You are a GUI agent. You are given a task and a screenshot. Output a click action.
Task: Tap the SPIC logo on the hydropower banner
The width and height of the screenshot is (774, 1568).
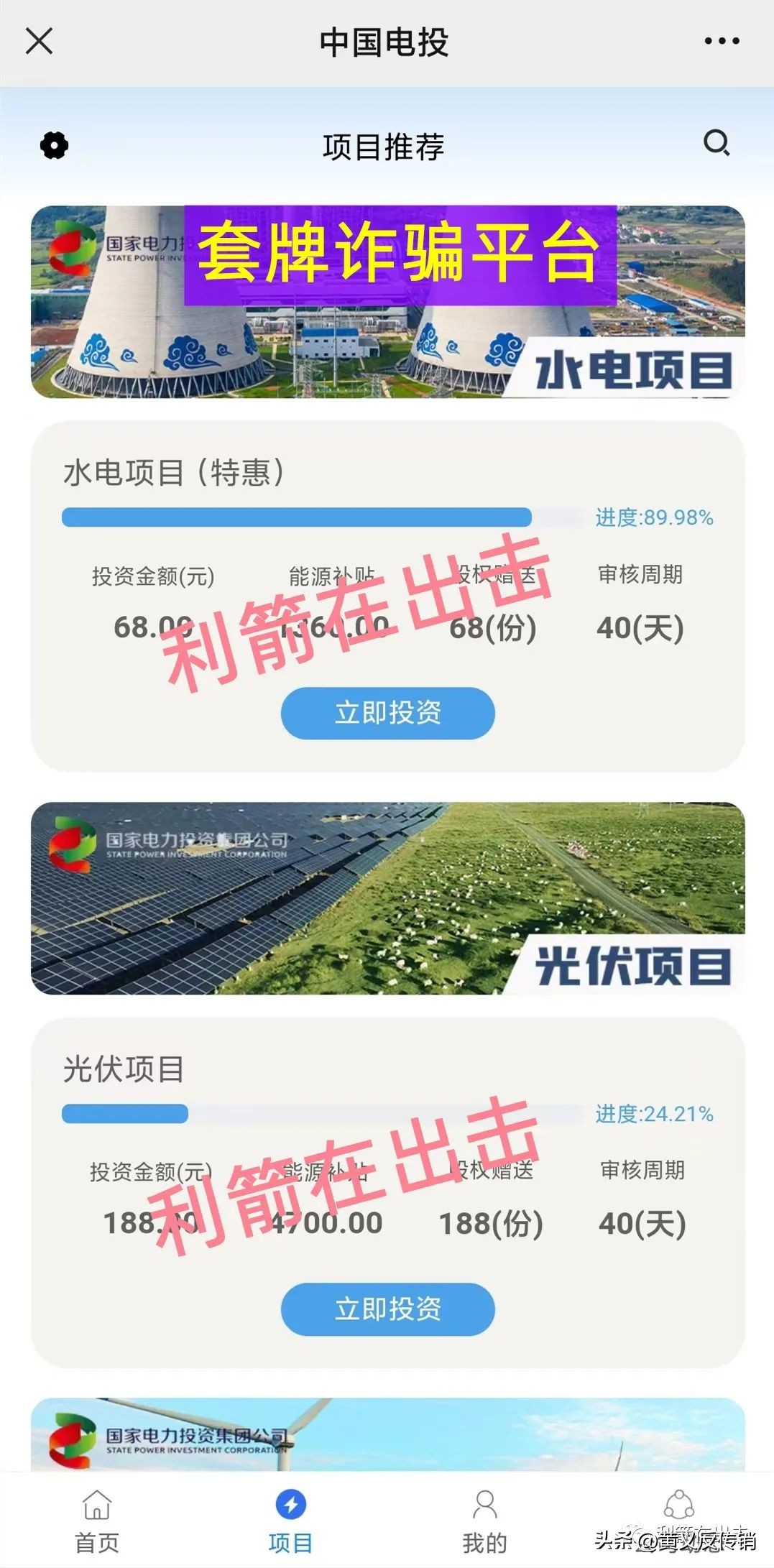[x=72, y=248]
